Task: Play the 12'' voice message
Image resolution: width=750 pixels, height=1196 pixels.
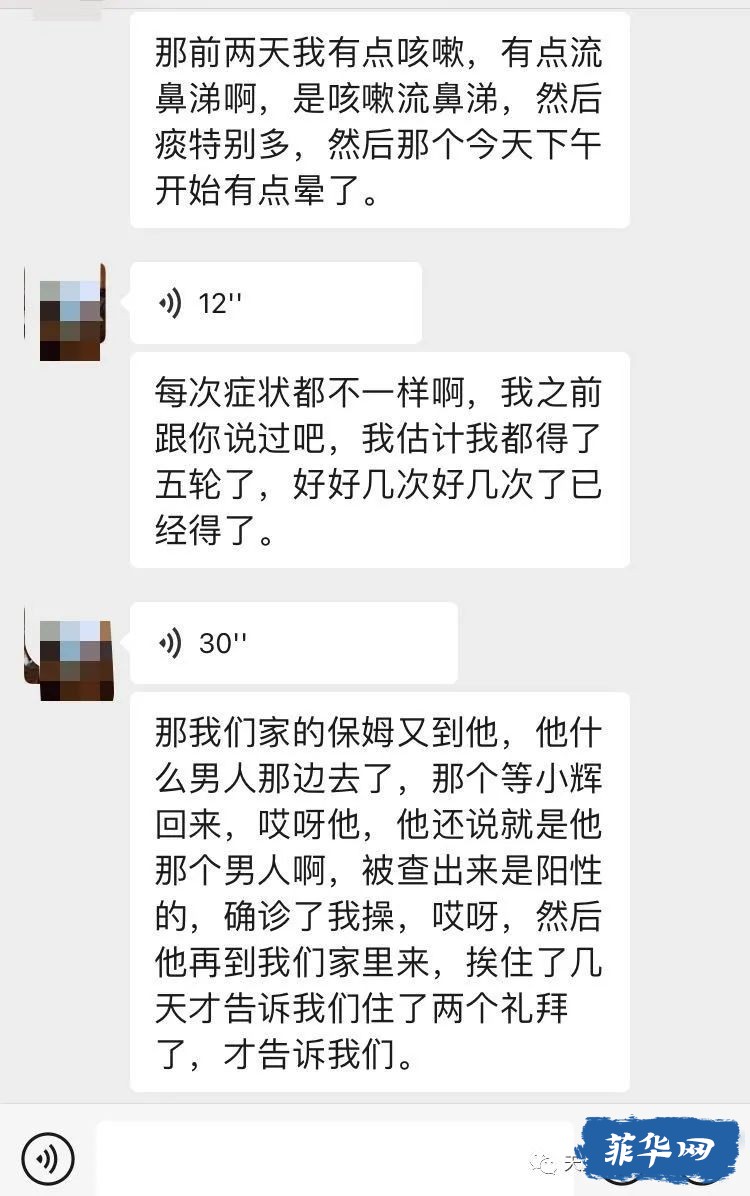Action: pyautogui.click(x=275, y=304)
